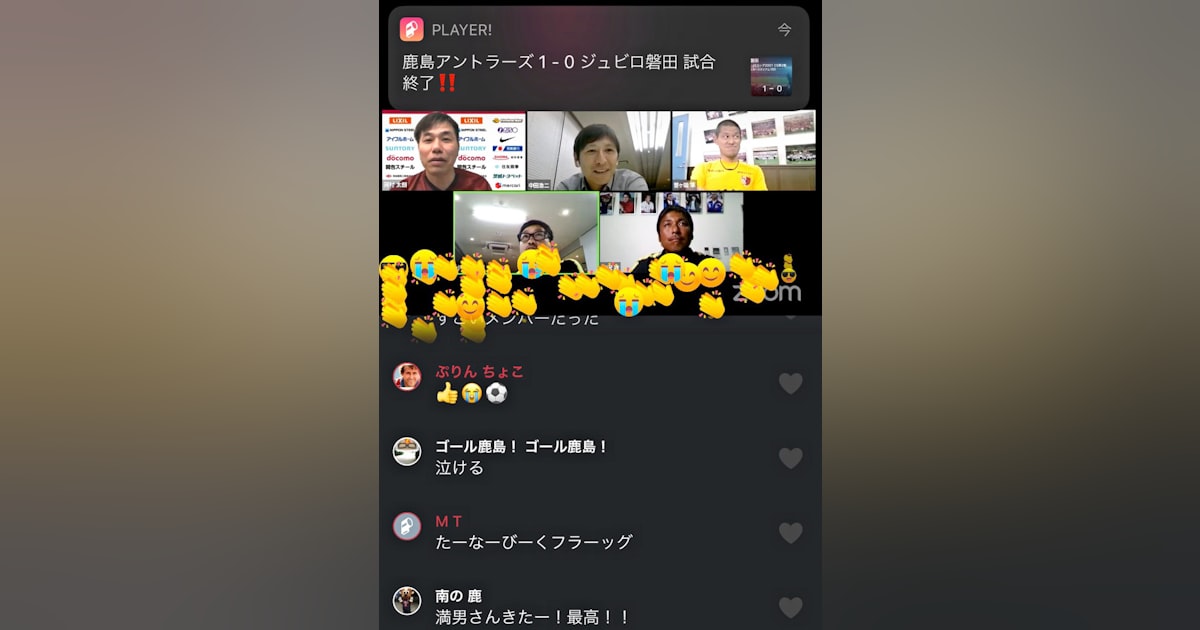Open the PLAYER! match result notification
The image size is (1200, 630).
(598, 59)
